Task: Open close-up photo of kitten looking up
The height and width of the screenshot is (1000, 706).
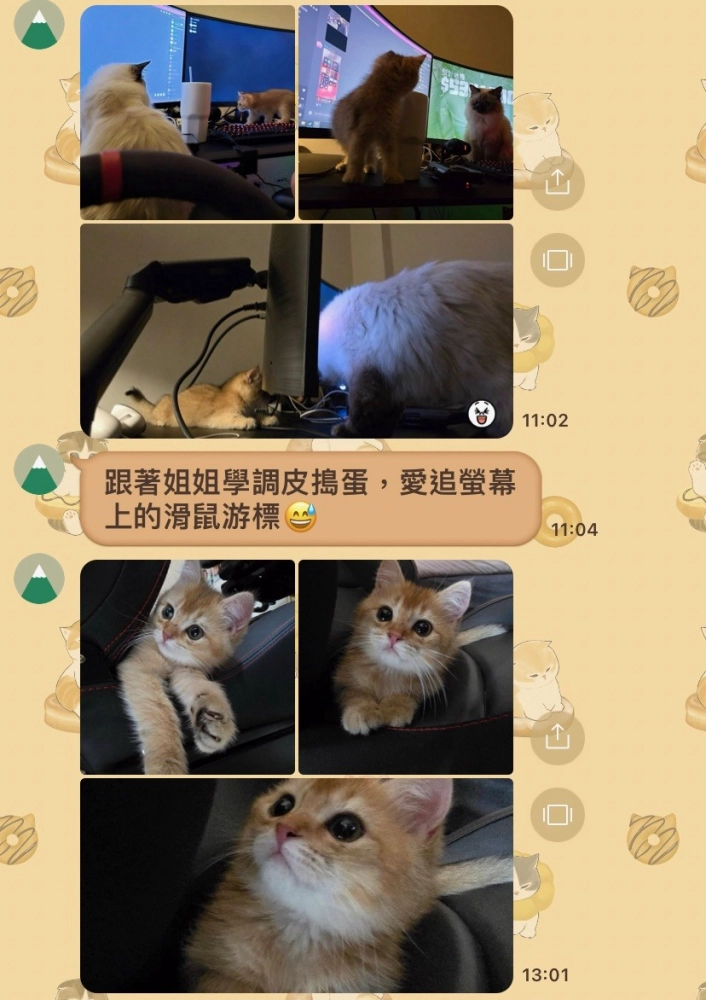Action: pos(296,885)
